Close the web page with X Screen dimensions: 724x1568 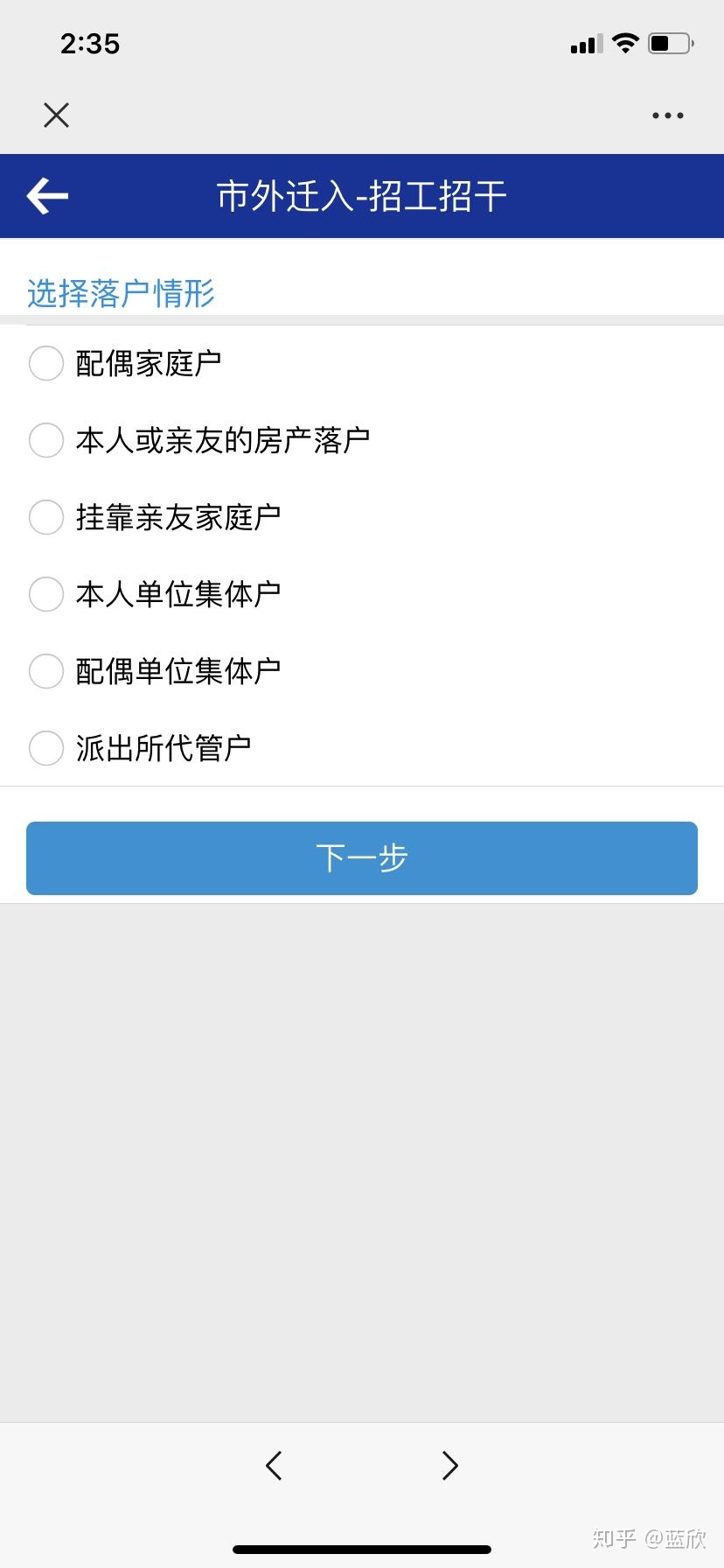56,115
